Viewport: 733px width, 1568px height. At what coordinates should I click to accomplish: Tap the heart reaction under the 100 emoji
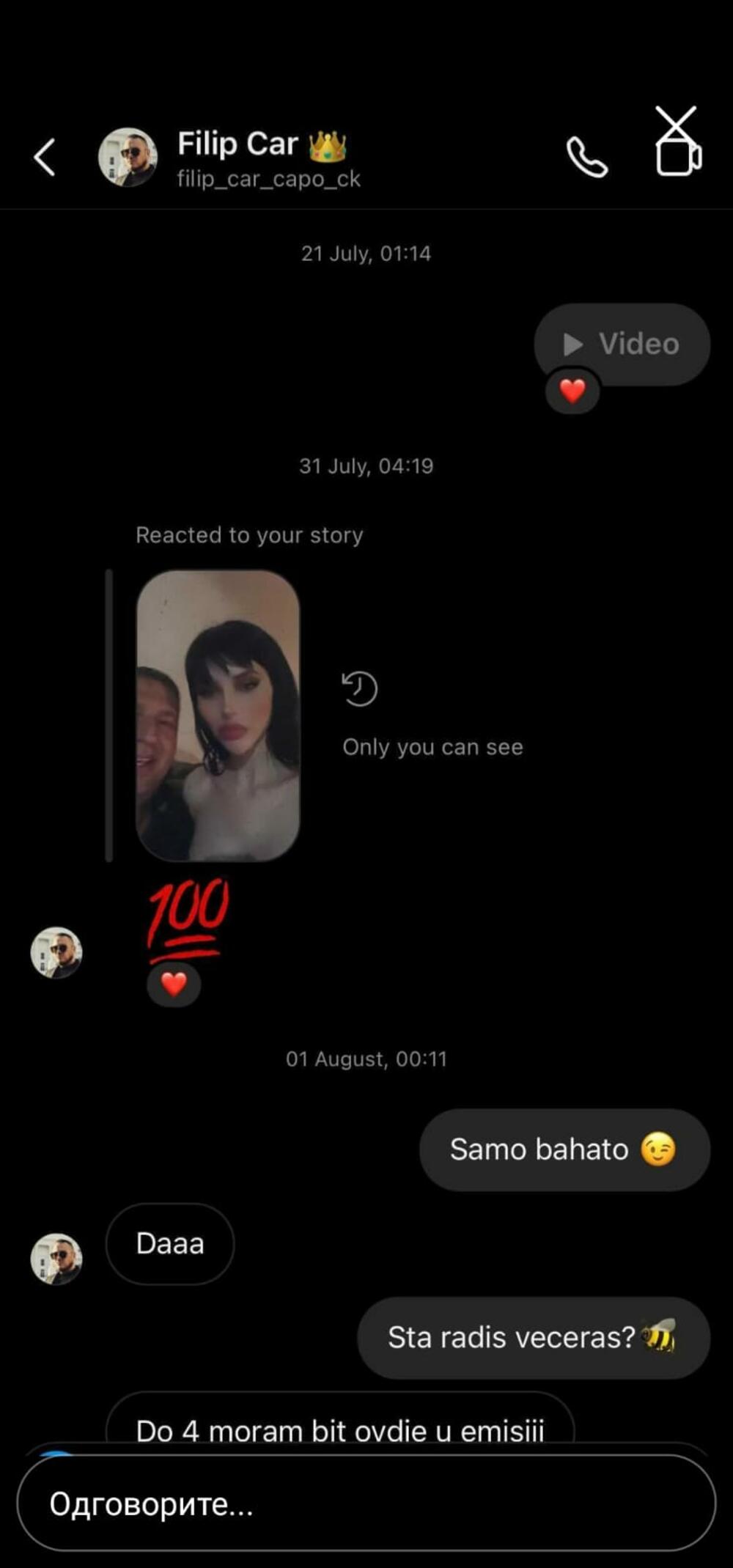(x=174, y=984)
